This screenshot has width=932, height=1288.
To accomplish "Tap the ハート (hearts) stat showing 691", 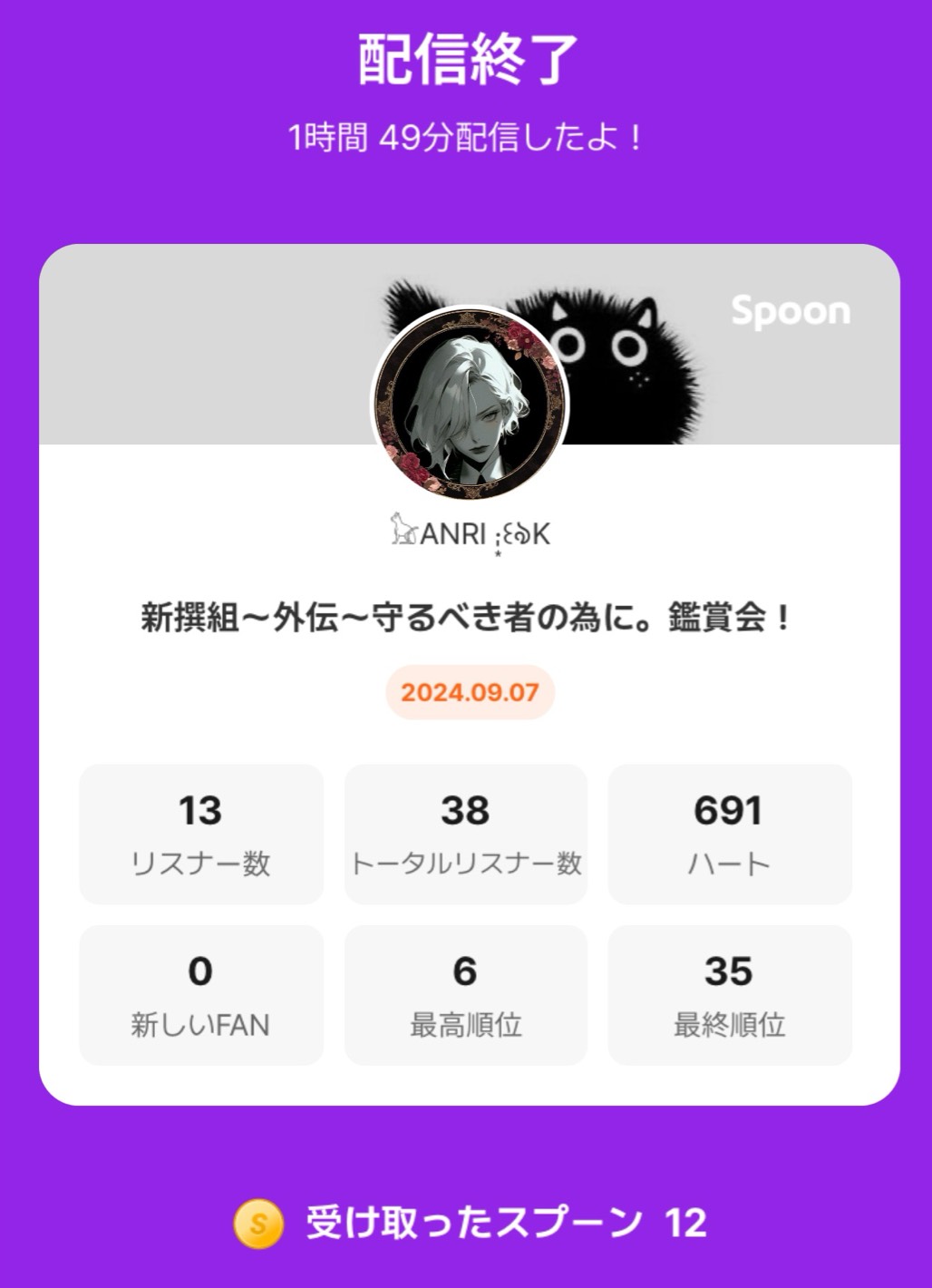I will click(x=730, y=833).
